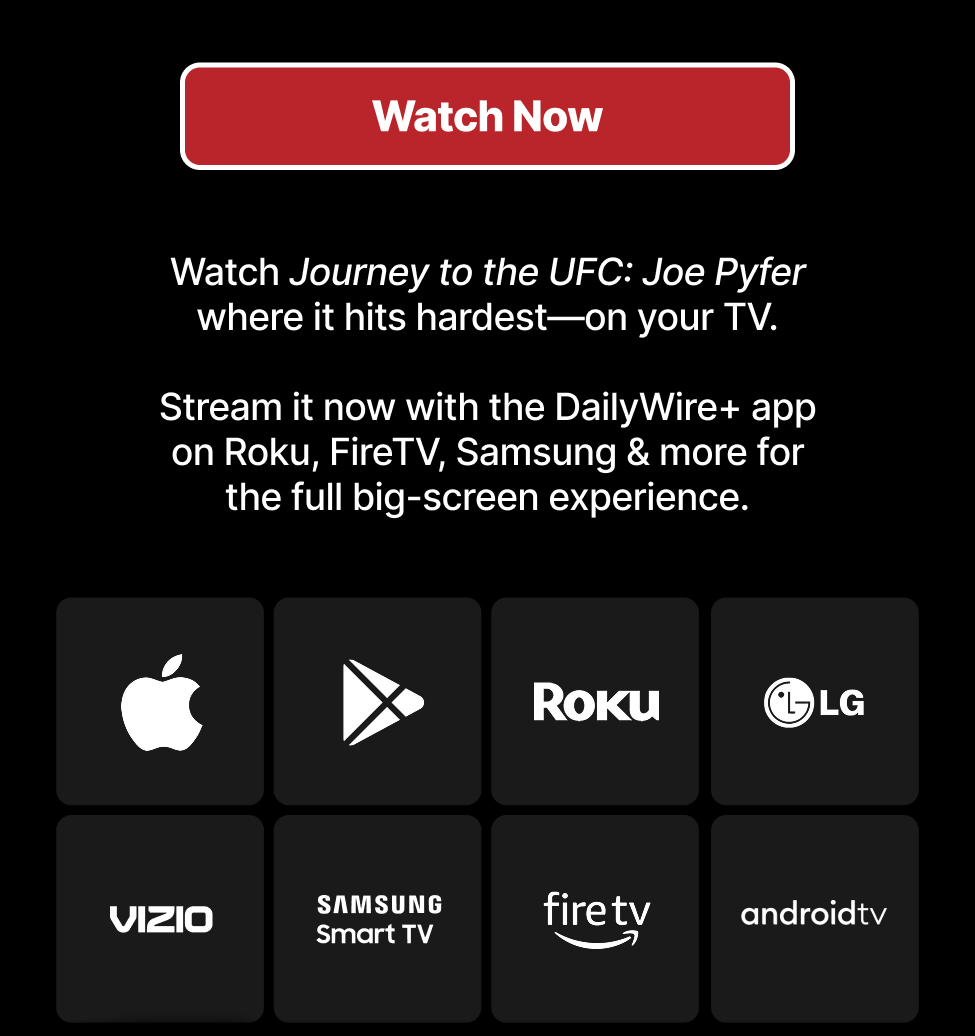Select the Roku platform tile
The image size is (975, 1036).
595,701
